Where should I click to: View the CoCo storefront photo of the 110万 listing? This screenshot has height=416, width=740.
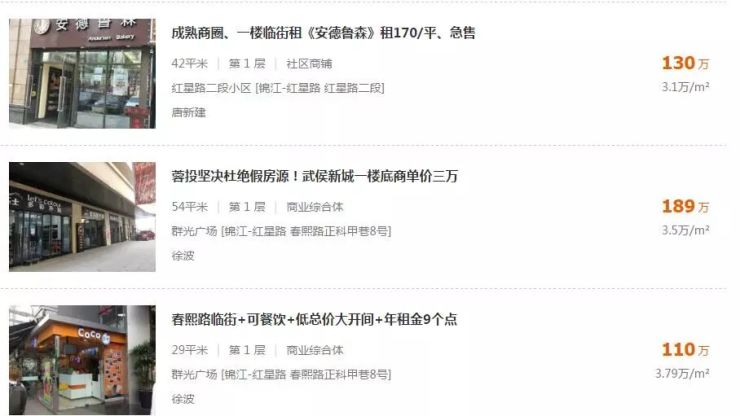pyautogui.click(x=82, y=360)
